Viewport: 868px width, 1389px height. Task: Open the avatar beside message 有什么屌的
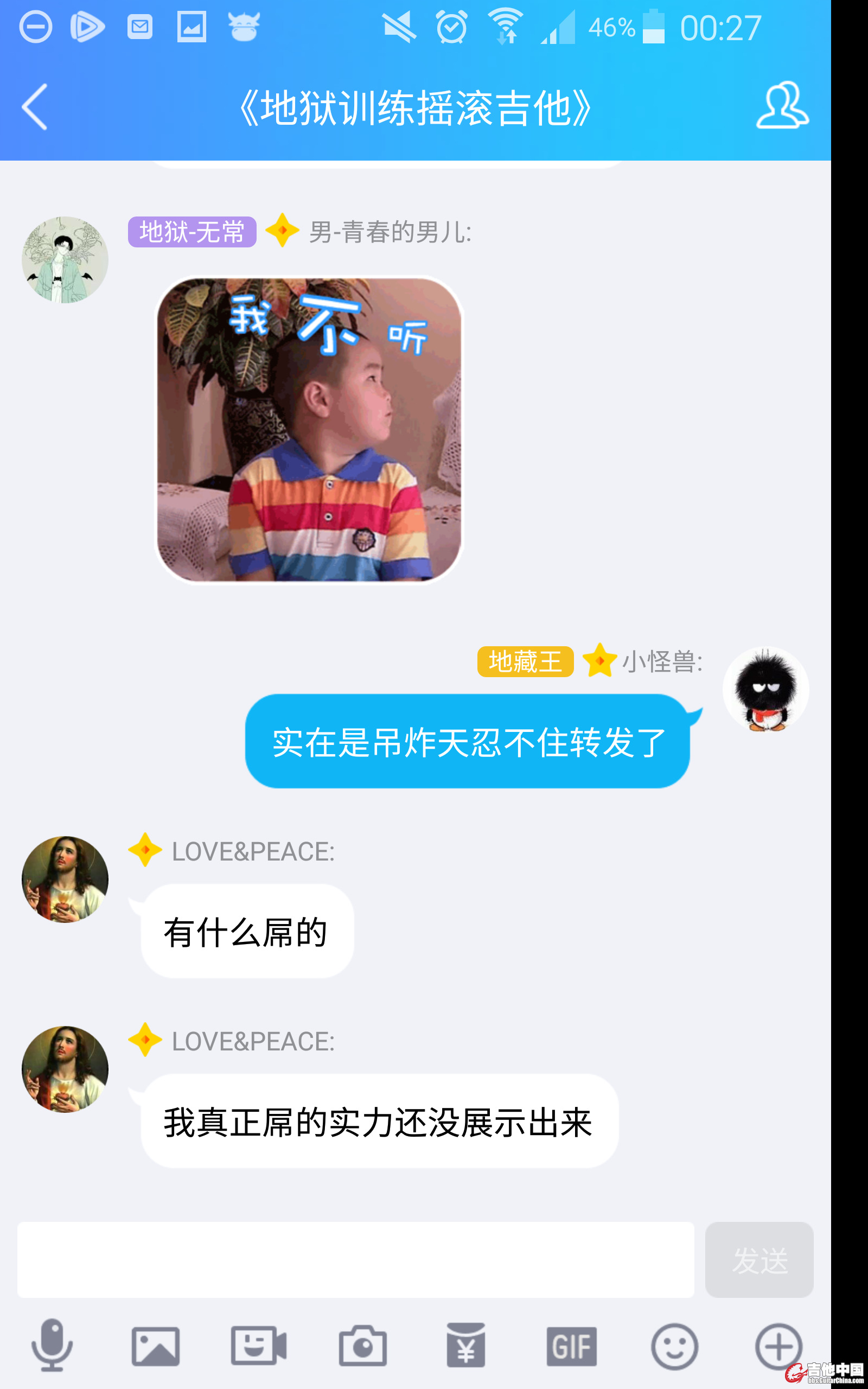tap(65, 880)
